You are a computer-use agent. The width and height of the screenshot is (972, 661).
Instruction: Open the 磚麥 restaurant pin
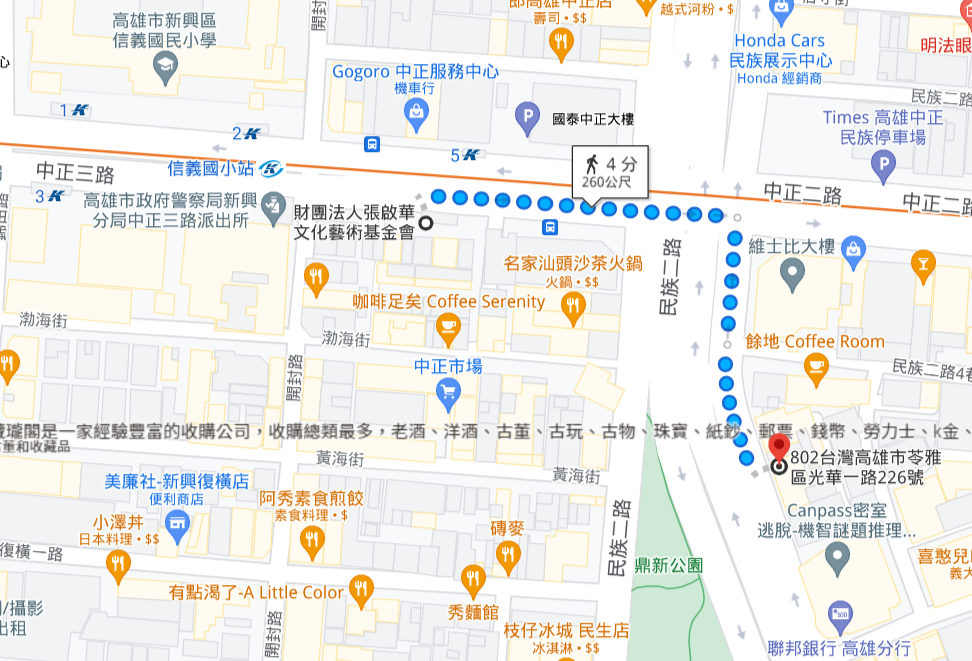pyautogui.click(x=508, y=558)
